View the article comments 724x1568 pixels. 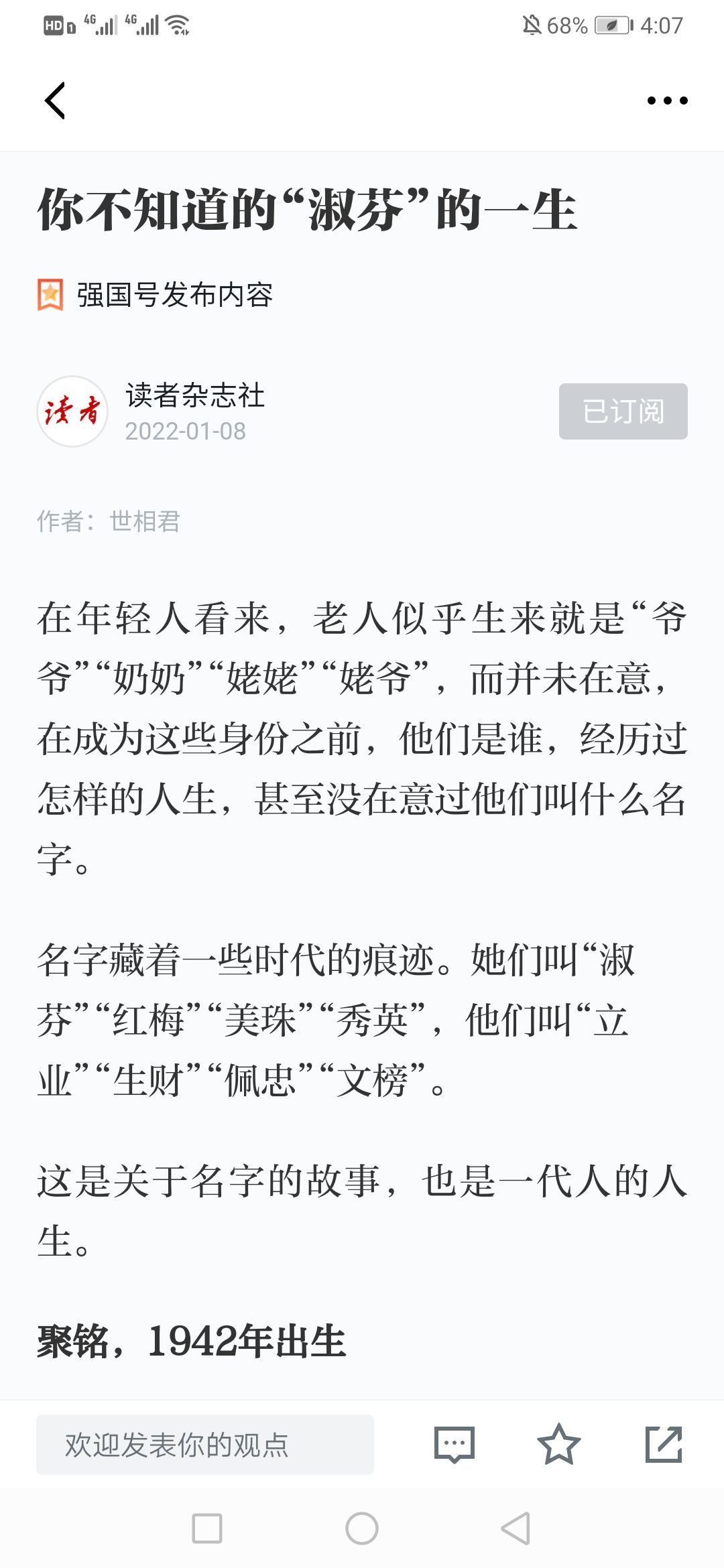coord(455,1445)
